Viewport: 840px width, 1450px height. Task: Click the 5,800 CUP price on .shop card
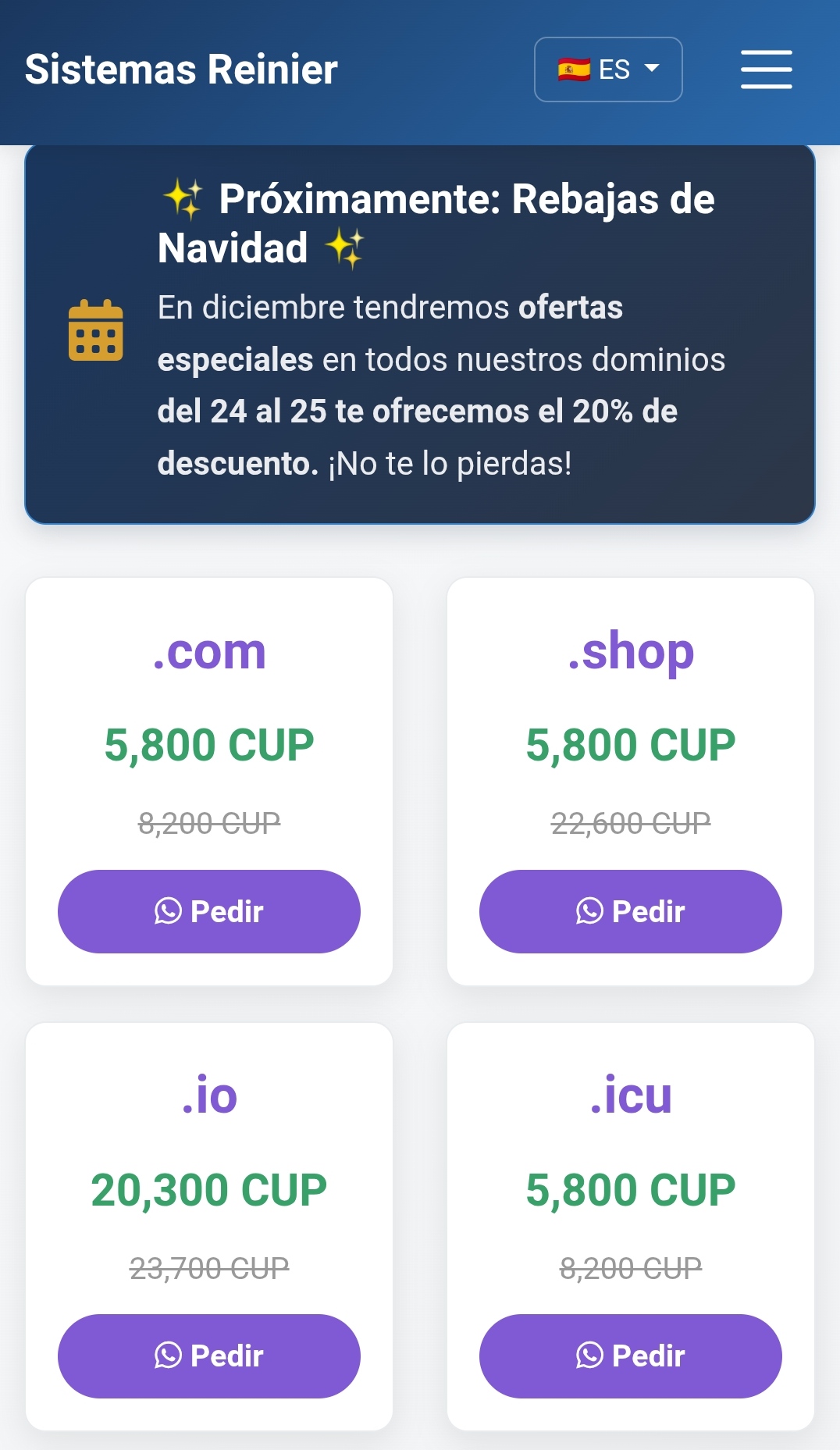pyautogui.click(x=629, y=744)
